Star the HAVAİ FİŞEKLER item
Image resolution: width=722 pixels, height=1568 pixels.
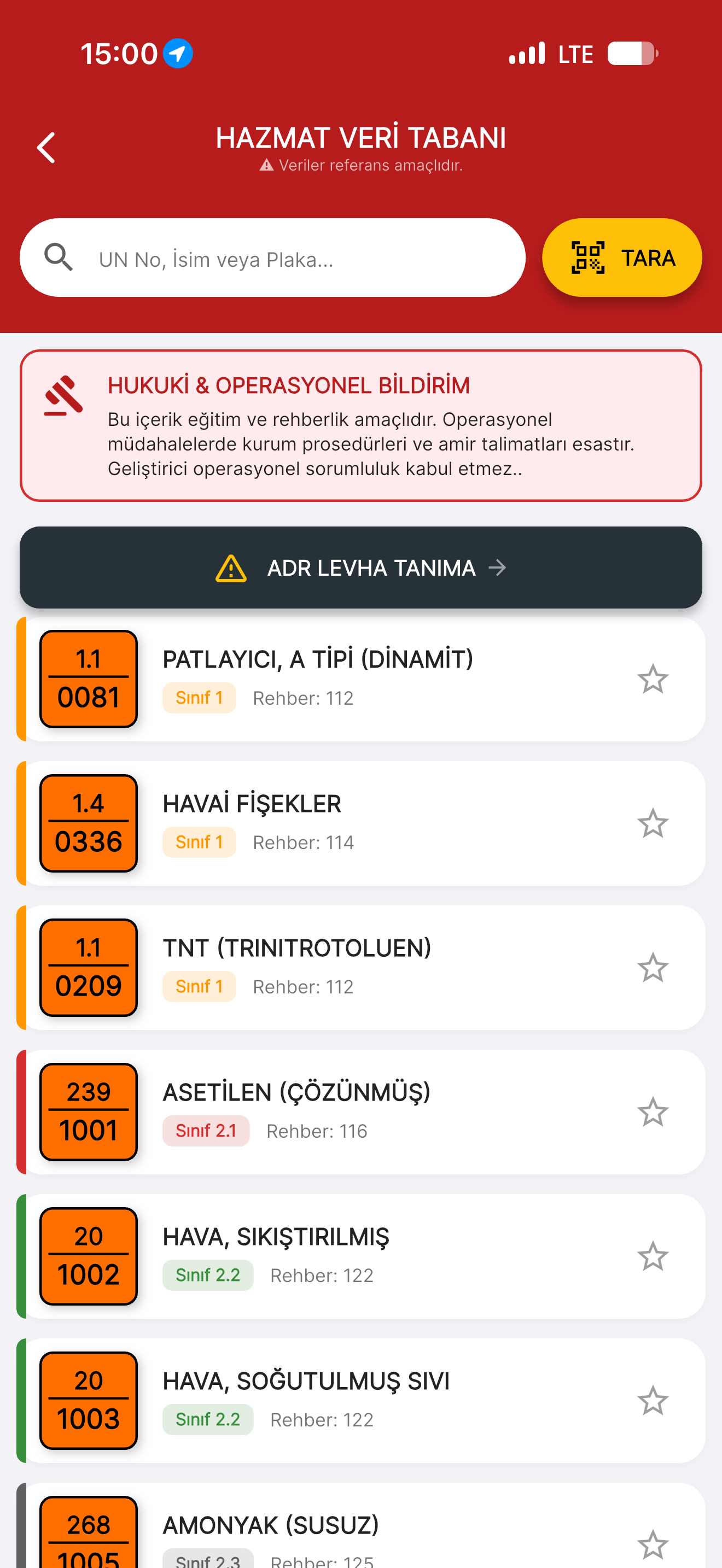pos(653,823)
